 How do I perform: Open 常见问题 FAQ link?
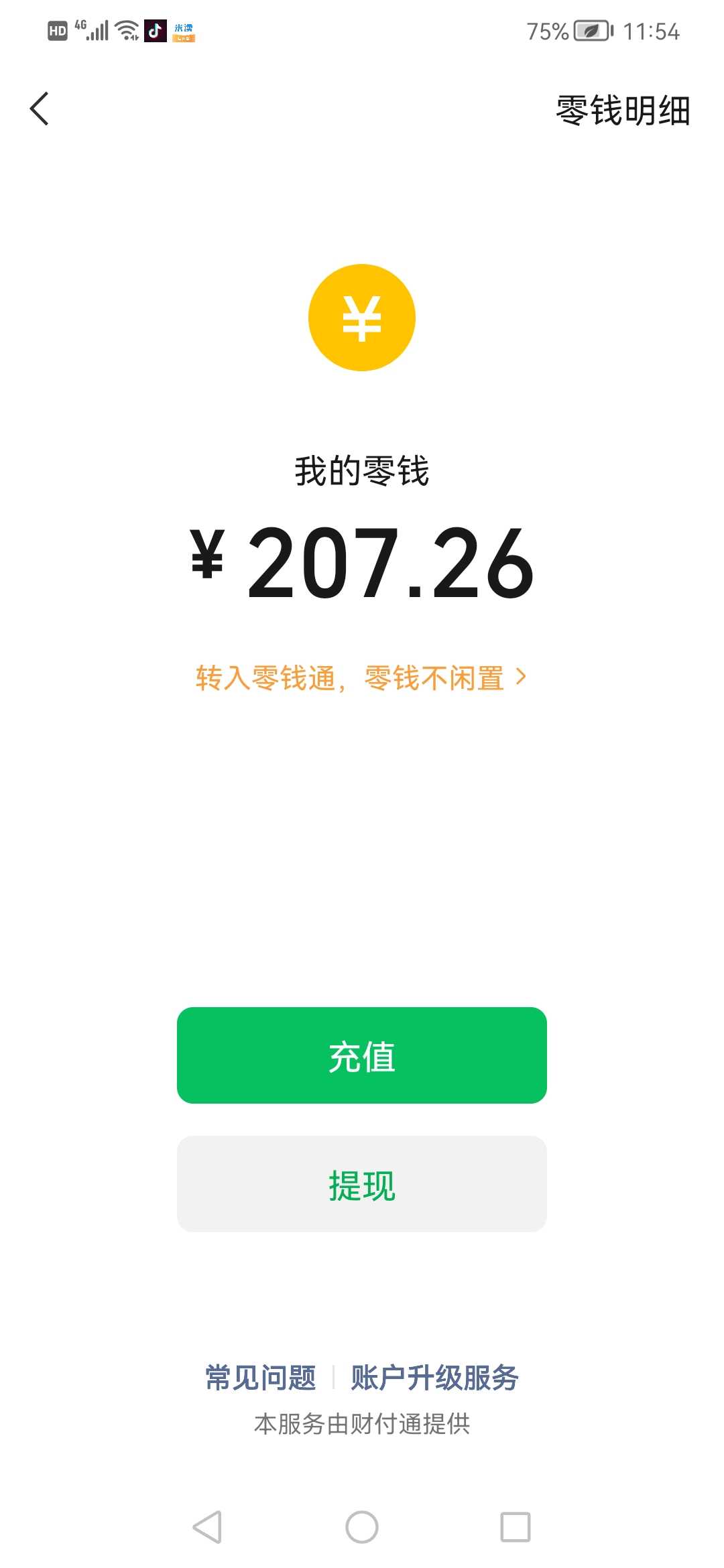pyautogui.click(x=261, y=1378)
